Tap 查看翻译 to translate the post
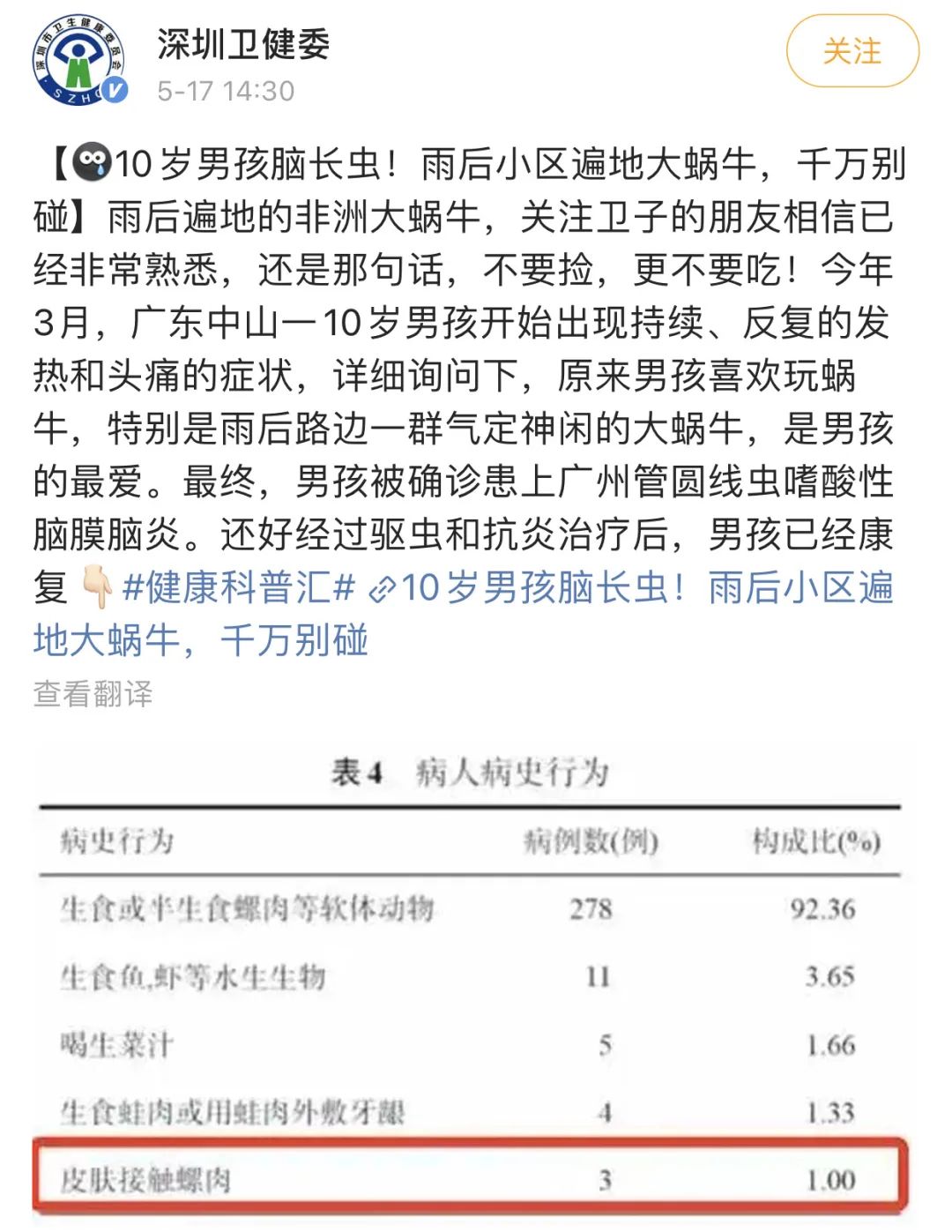 [93, 694]
